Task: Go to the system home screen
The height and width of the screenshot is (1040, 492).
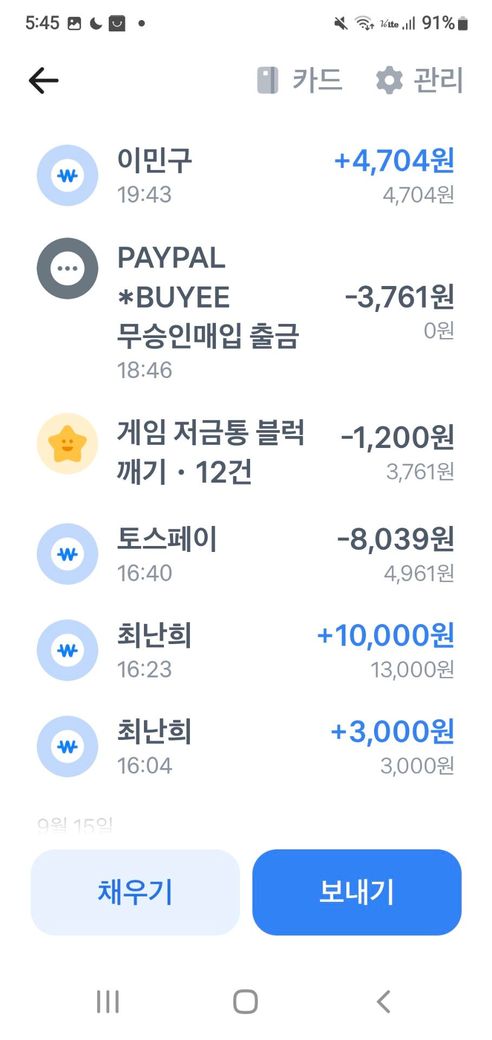Action: click(245, 1002)
